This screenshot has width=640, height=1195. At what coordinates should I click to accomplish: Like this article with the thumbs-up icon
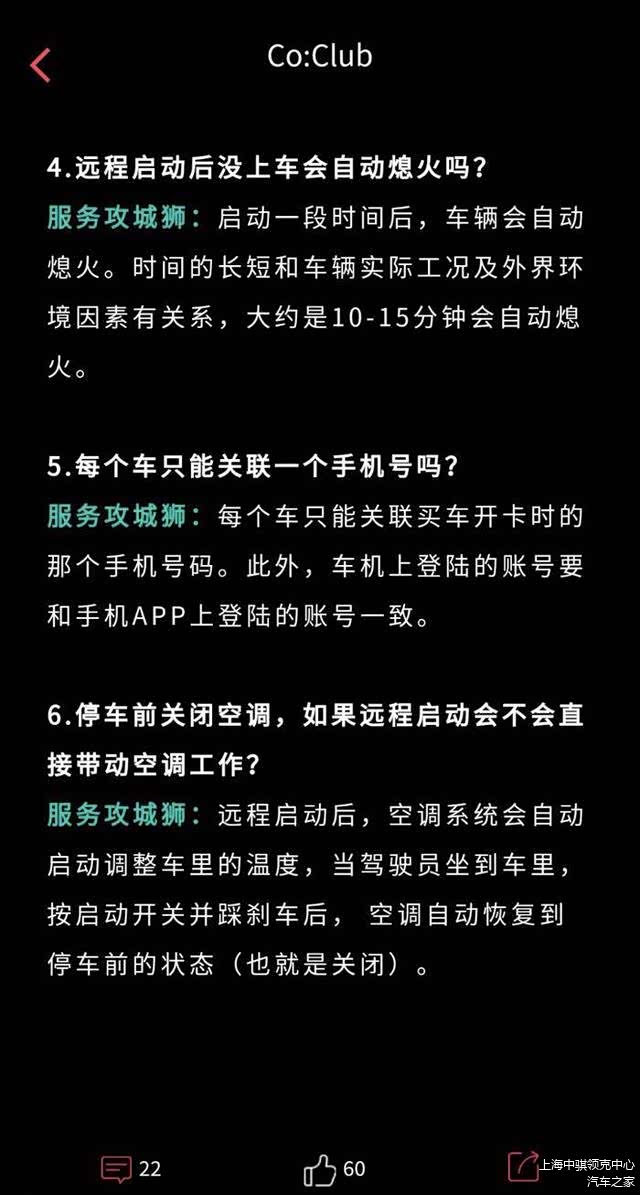320,1168
